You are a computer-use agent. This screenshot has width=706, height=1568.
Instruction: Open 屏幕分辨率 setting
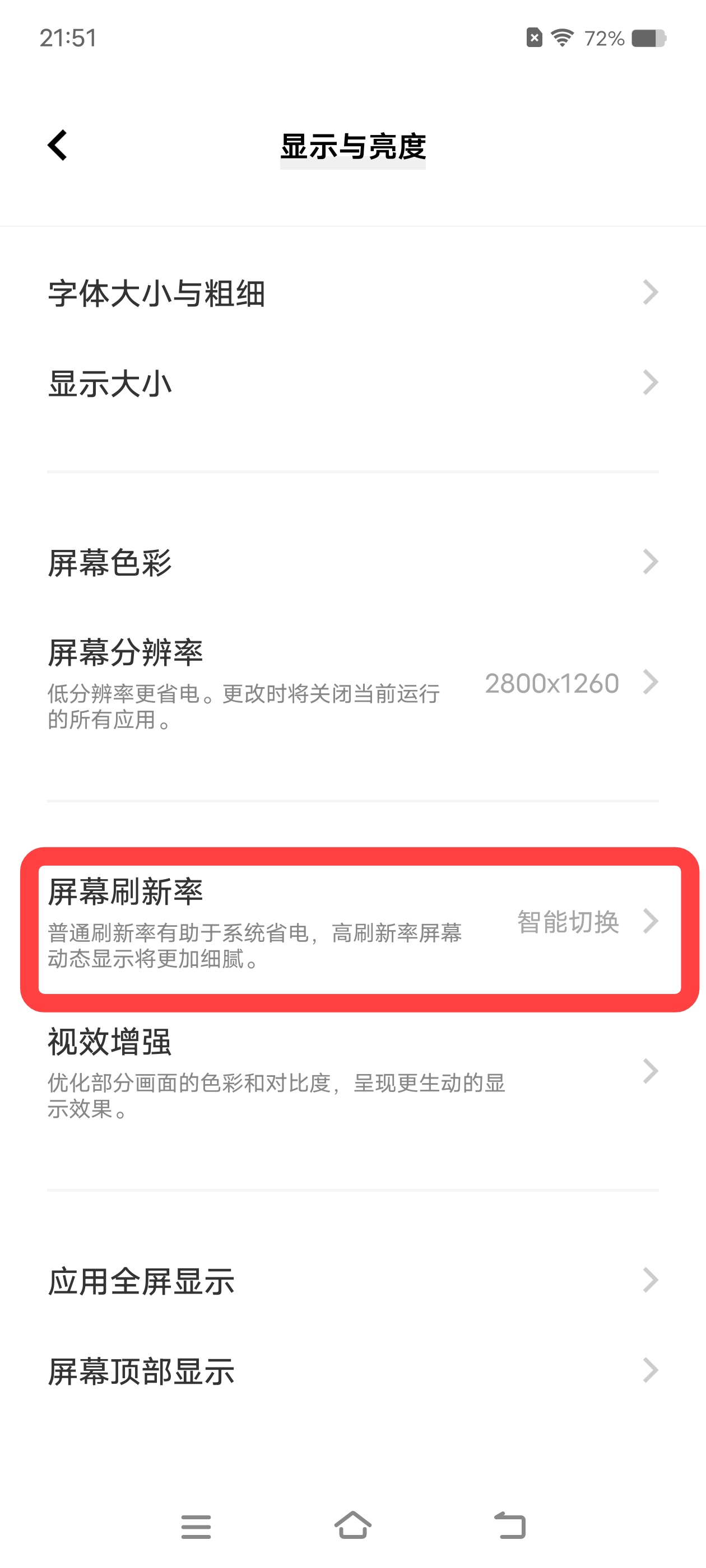click(x=352, y=682)
